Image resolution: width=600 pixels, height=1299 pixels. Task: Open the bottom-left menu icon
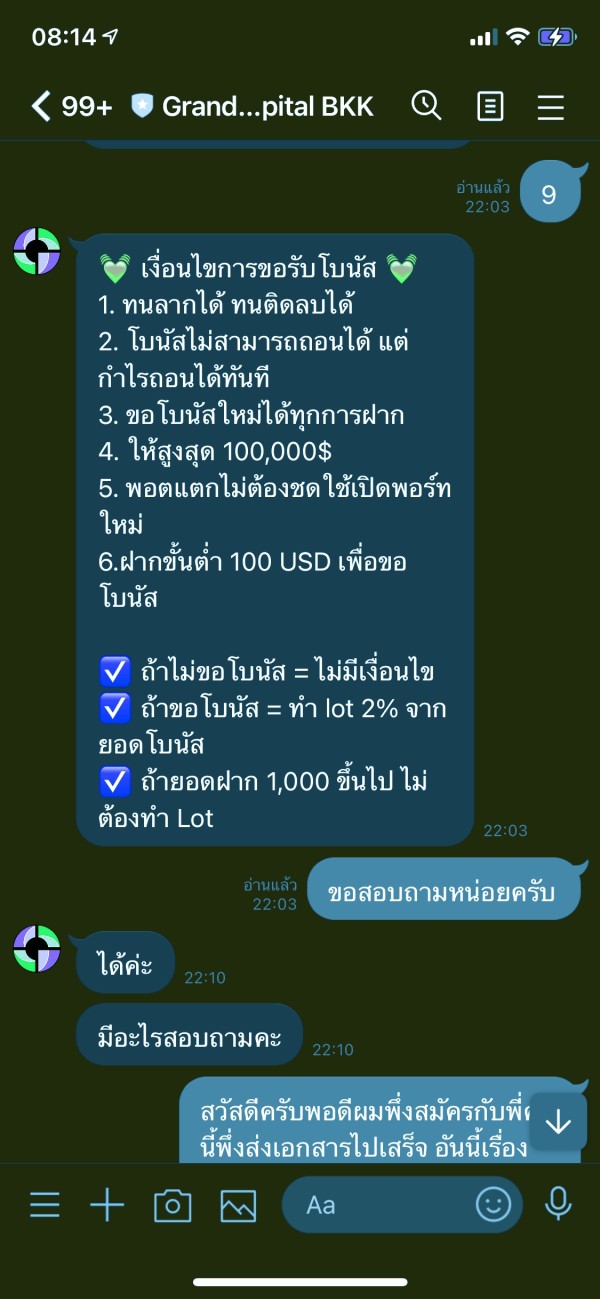[45, 1205]
